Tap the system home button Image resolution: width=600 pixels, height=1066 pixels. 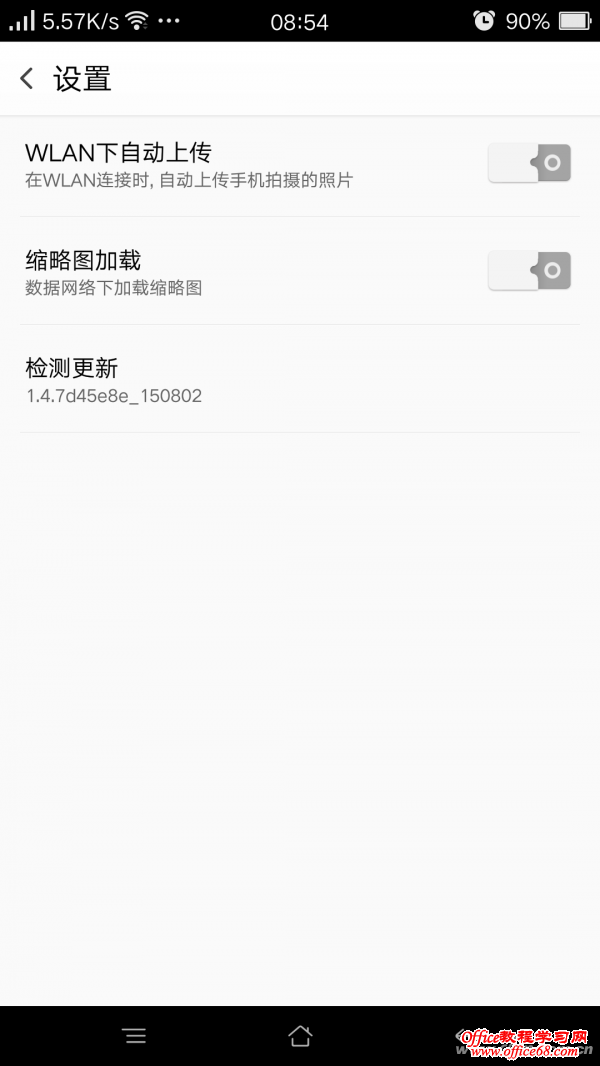click(x=300, y=1035)
